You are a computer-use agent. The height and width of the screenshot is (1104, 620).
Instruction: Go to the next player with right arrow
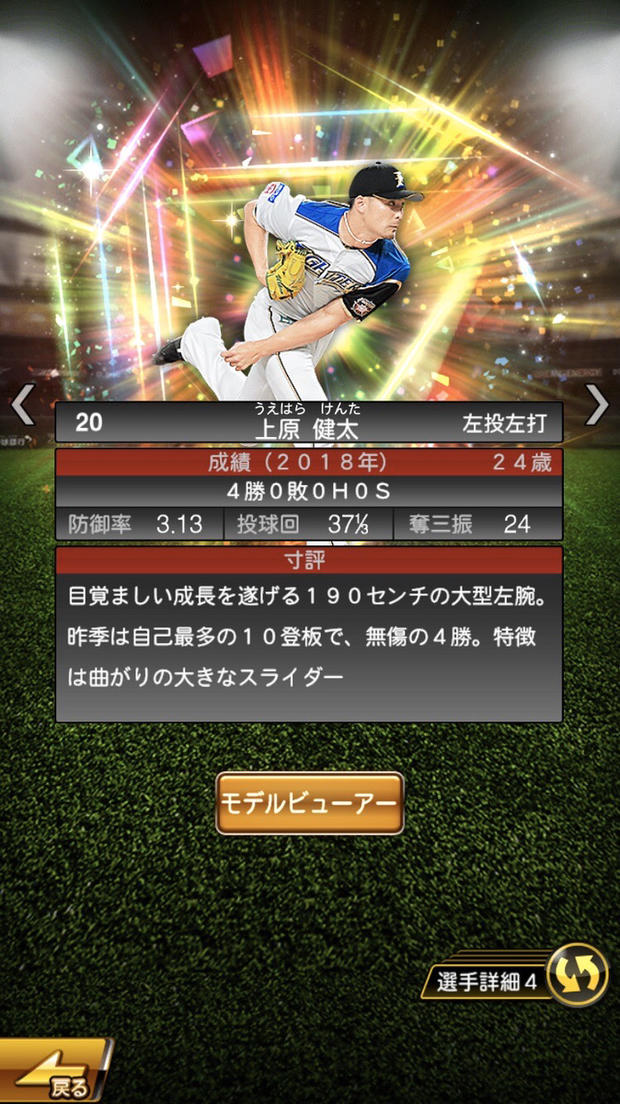[597, 405]
